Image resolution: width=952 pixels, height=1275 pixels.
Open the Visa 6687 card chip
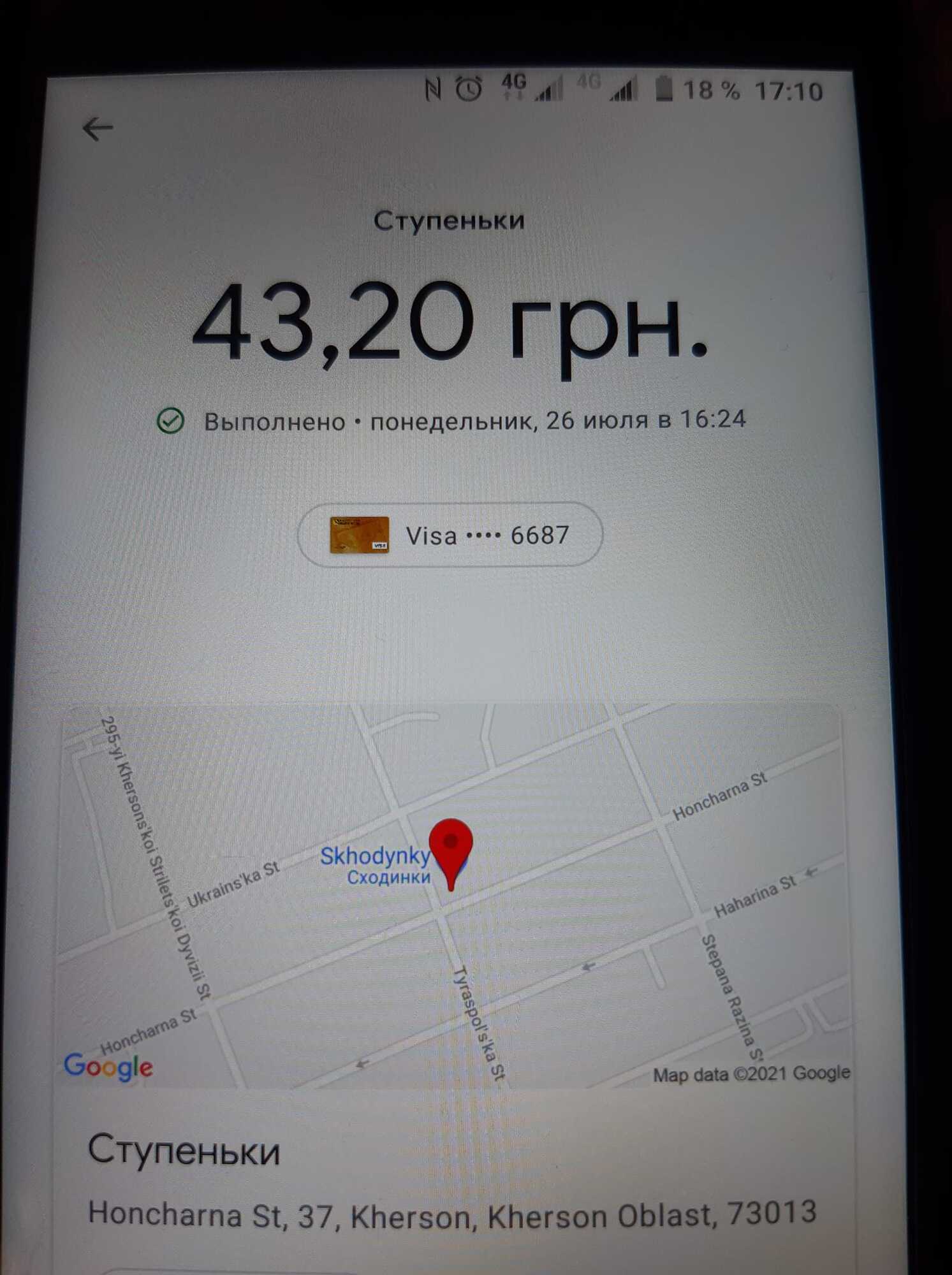tap(450, 534)
